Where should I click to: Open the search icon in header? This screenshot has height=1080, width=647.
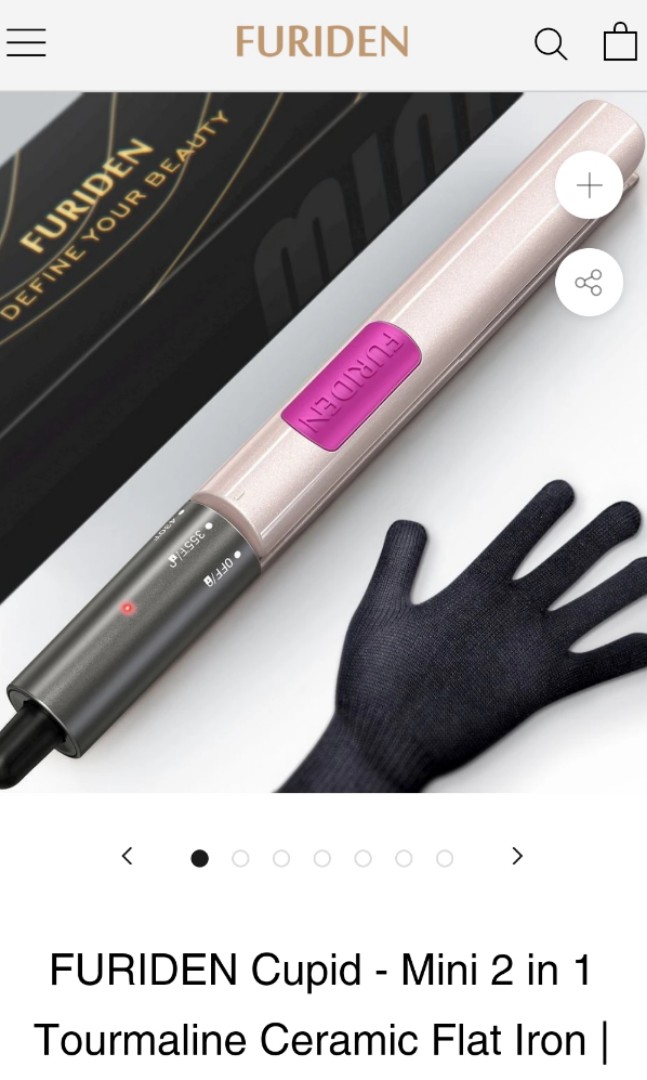[x=550, y=43]
